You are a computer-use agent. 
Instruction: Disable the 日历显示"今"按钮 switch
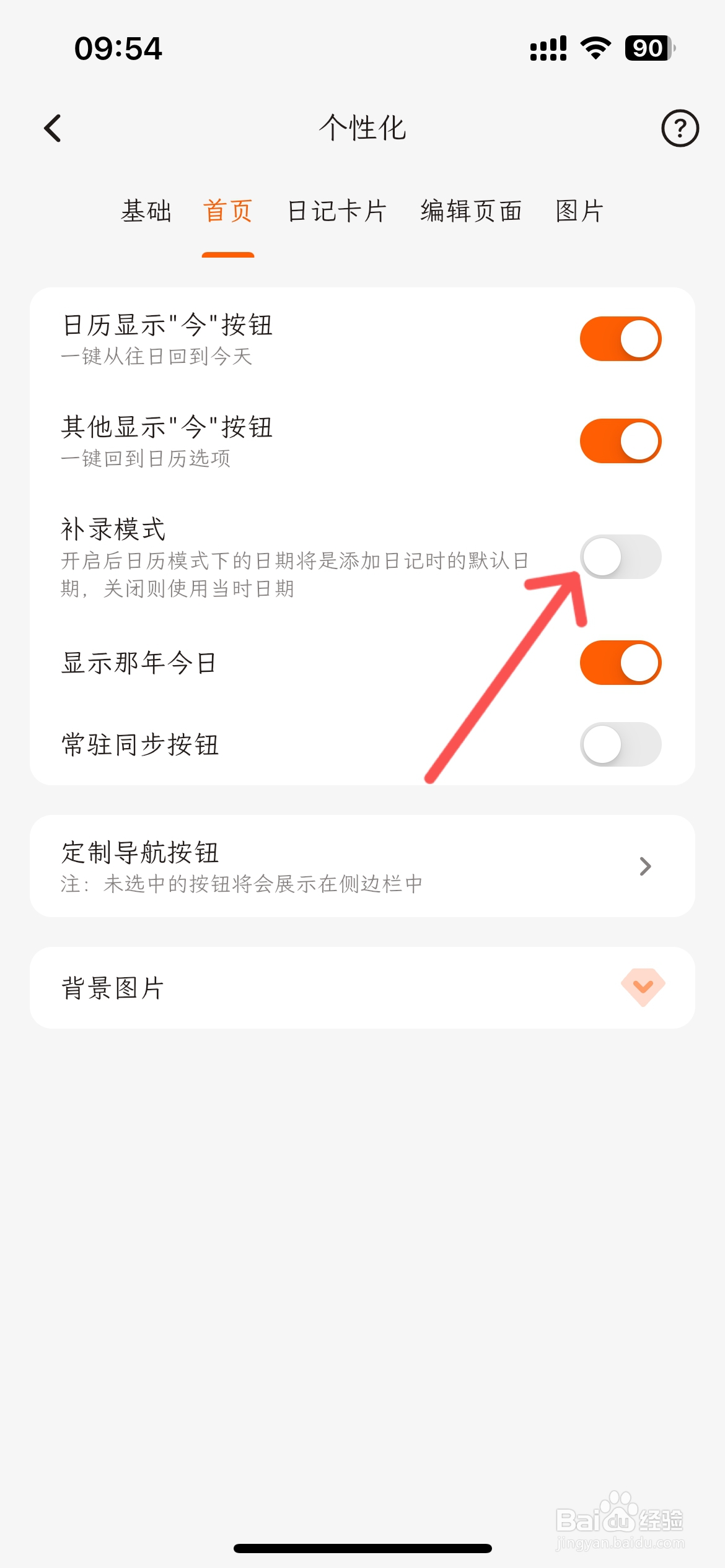[619, 338]
